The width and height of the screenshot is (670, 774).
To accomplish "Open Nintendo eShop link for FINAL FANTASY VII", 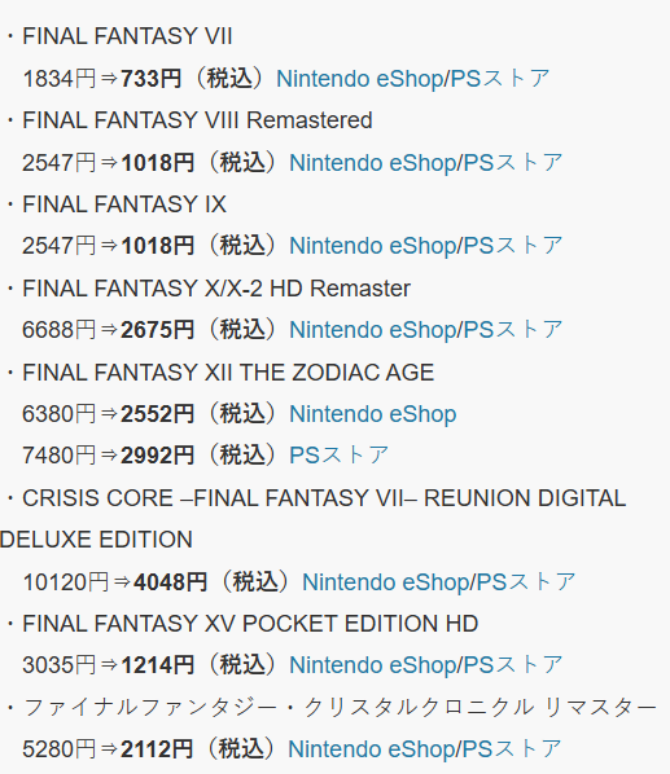I will tap(359, 78).
